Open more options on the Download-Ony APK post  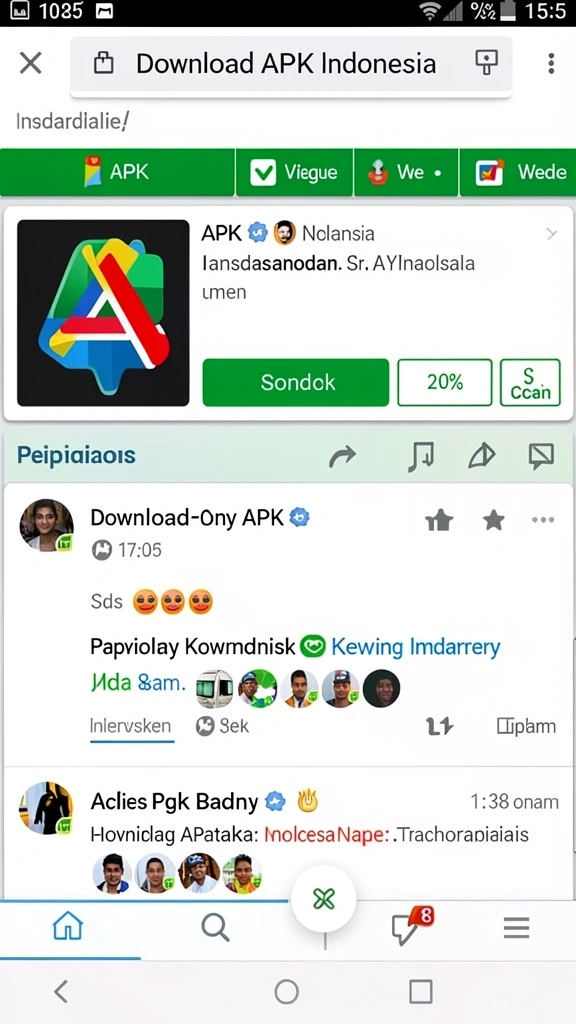coord(543,520)
